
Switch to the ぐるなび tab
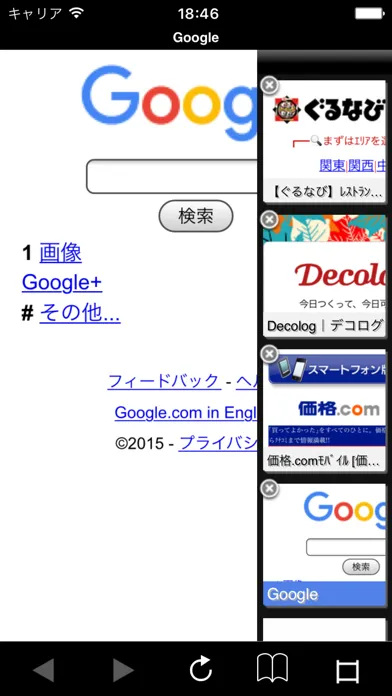pyautogui.click(x=325, y=141)
